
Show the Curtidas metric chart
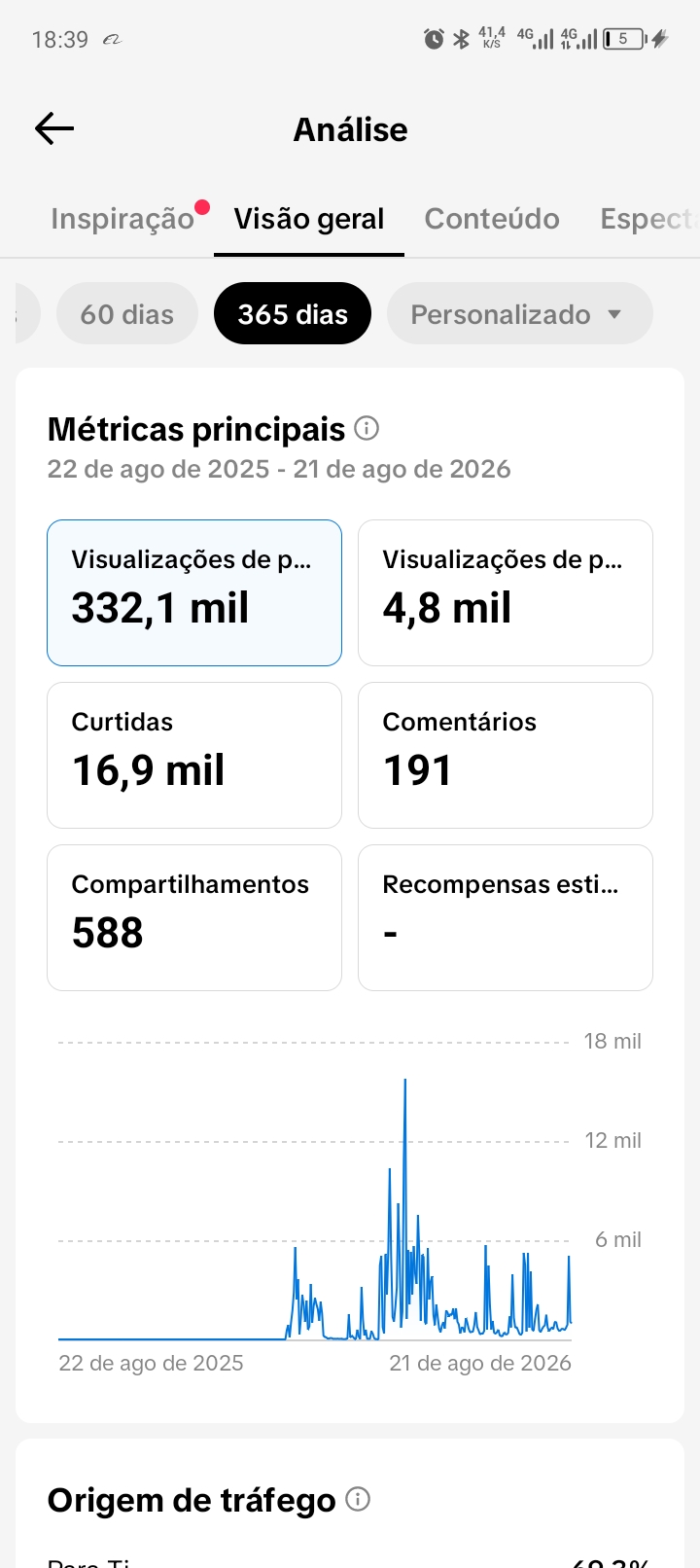tap(194, 755)
